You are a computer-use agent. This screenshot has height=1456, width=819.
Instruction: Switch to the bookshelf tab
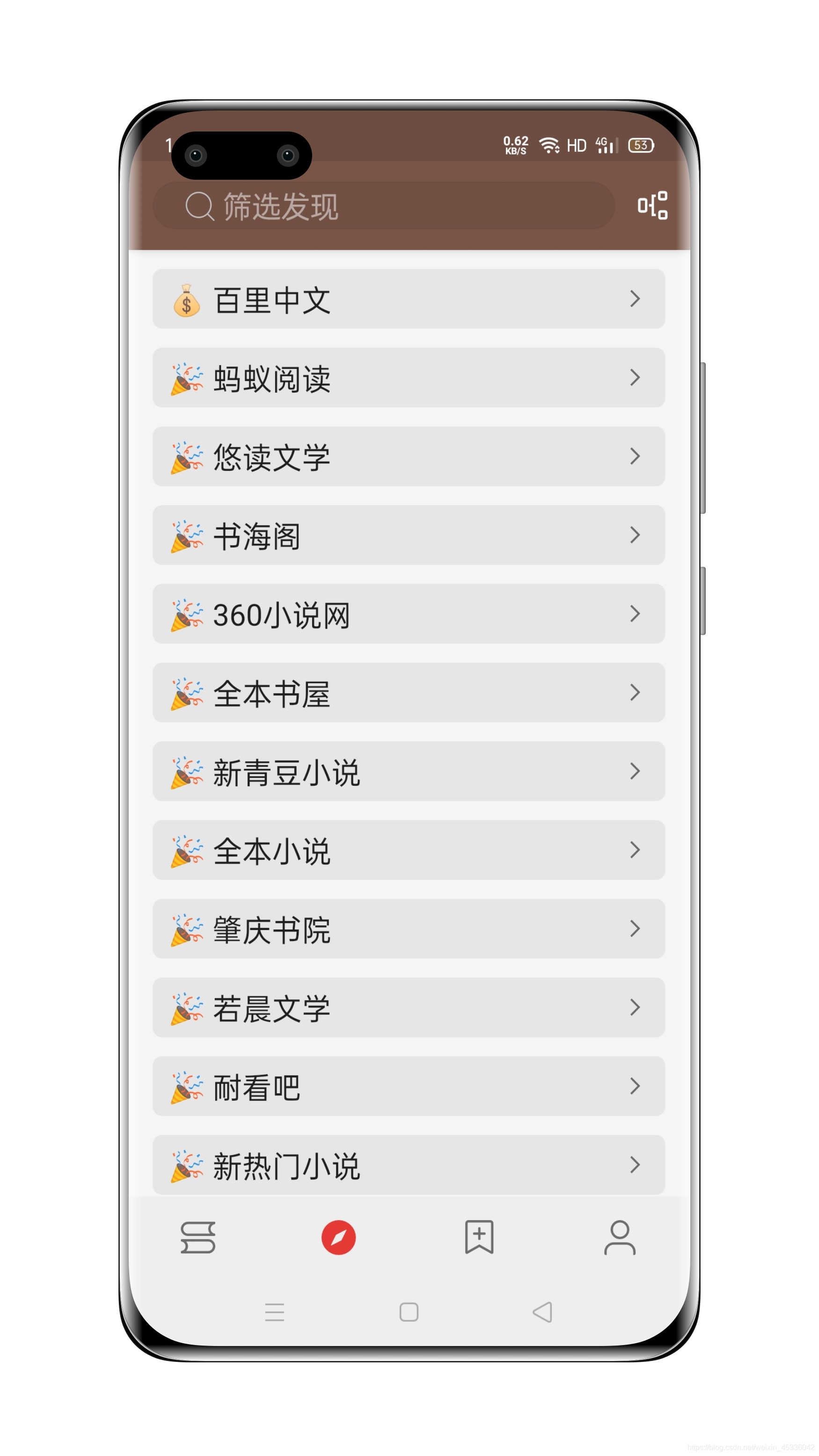pos(198,1238)
